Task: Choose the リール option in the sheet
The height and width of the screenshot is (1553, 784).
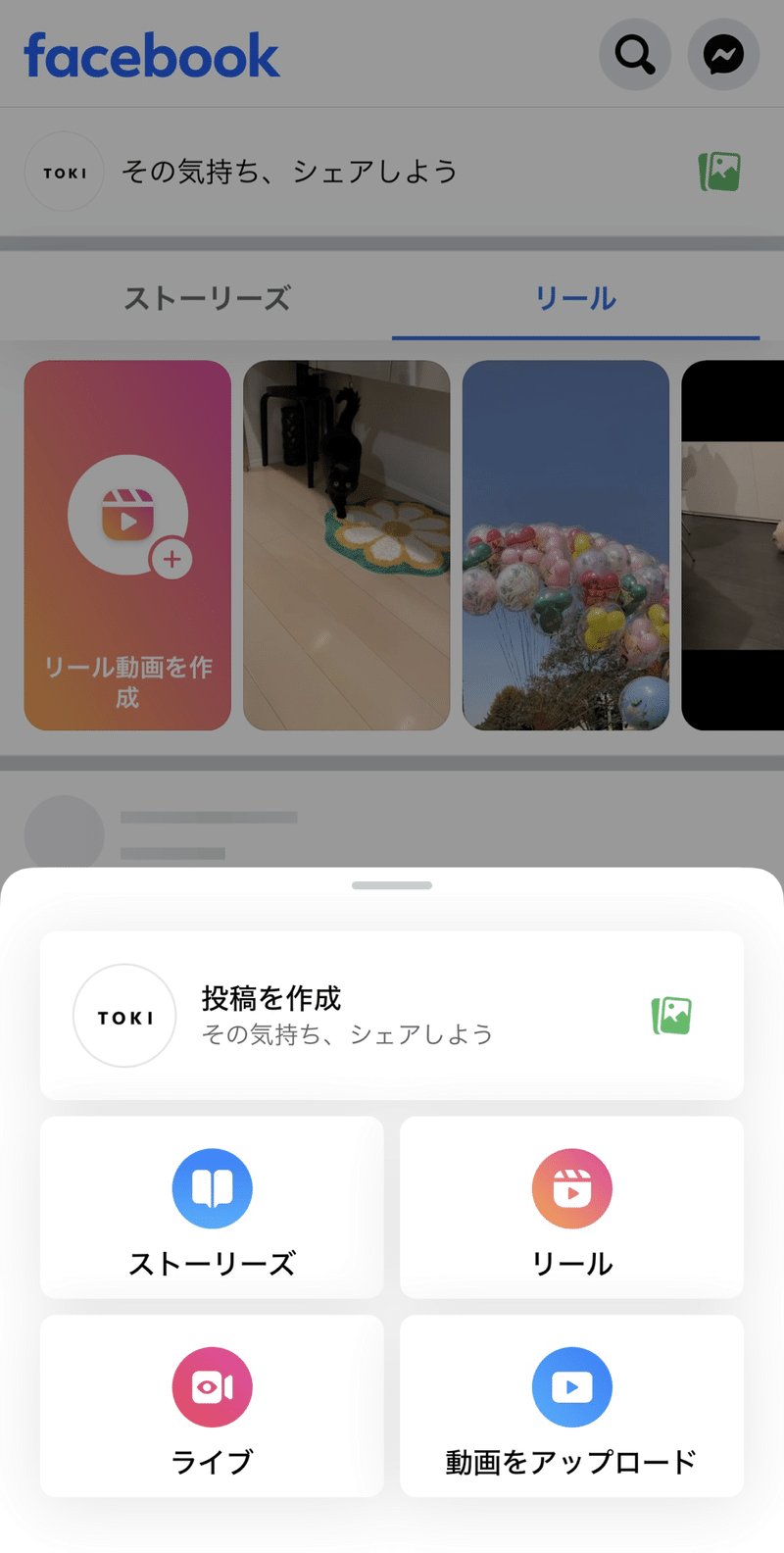Action: [571, 1208]
